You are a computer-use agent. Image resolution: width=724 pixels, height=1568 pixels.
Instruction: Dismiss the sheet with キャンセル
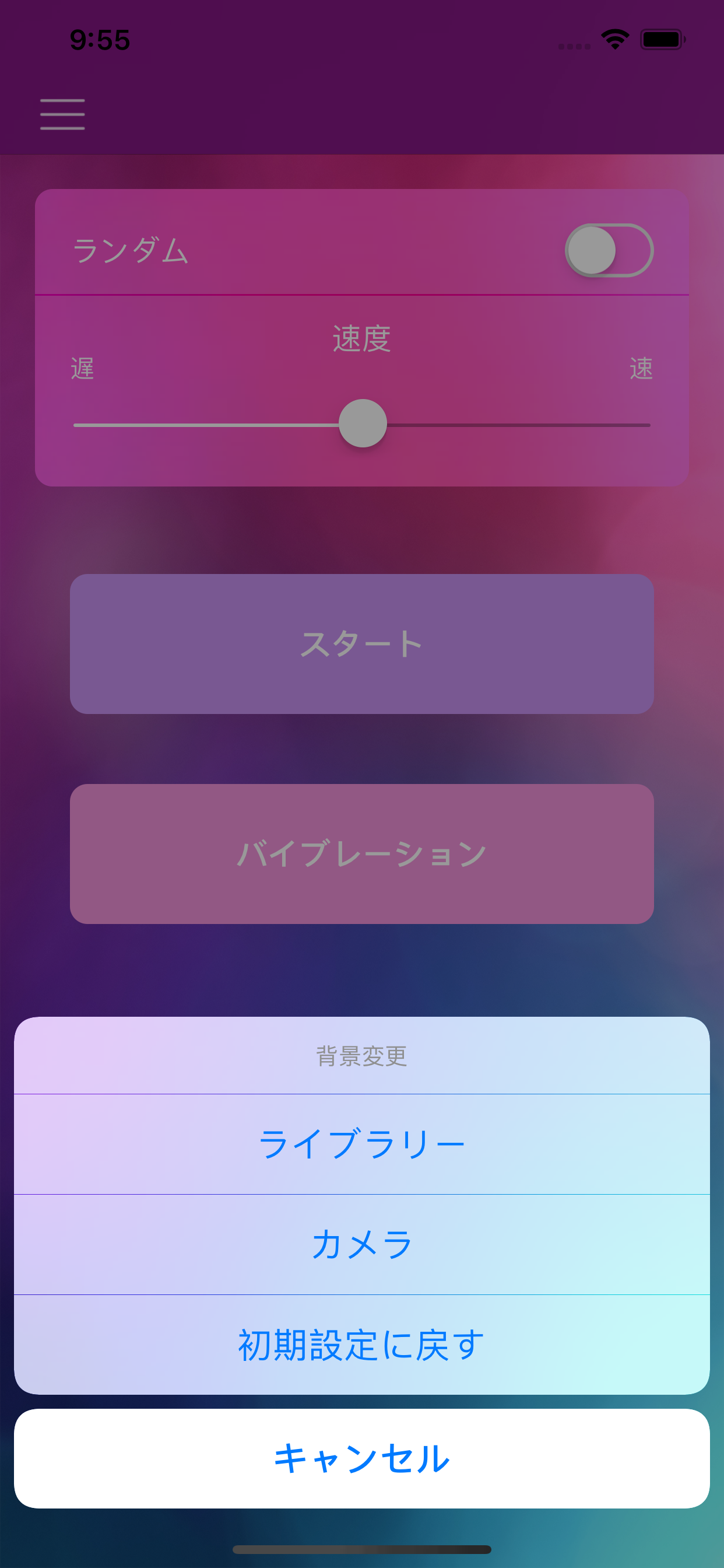(x=362, y=1457)
